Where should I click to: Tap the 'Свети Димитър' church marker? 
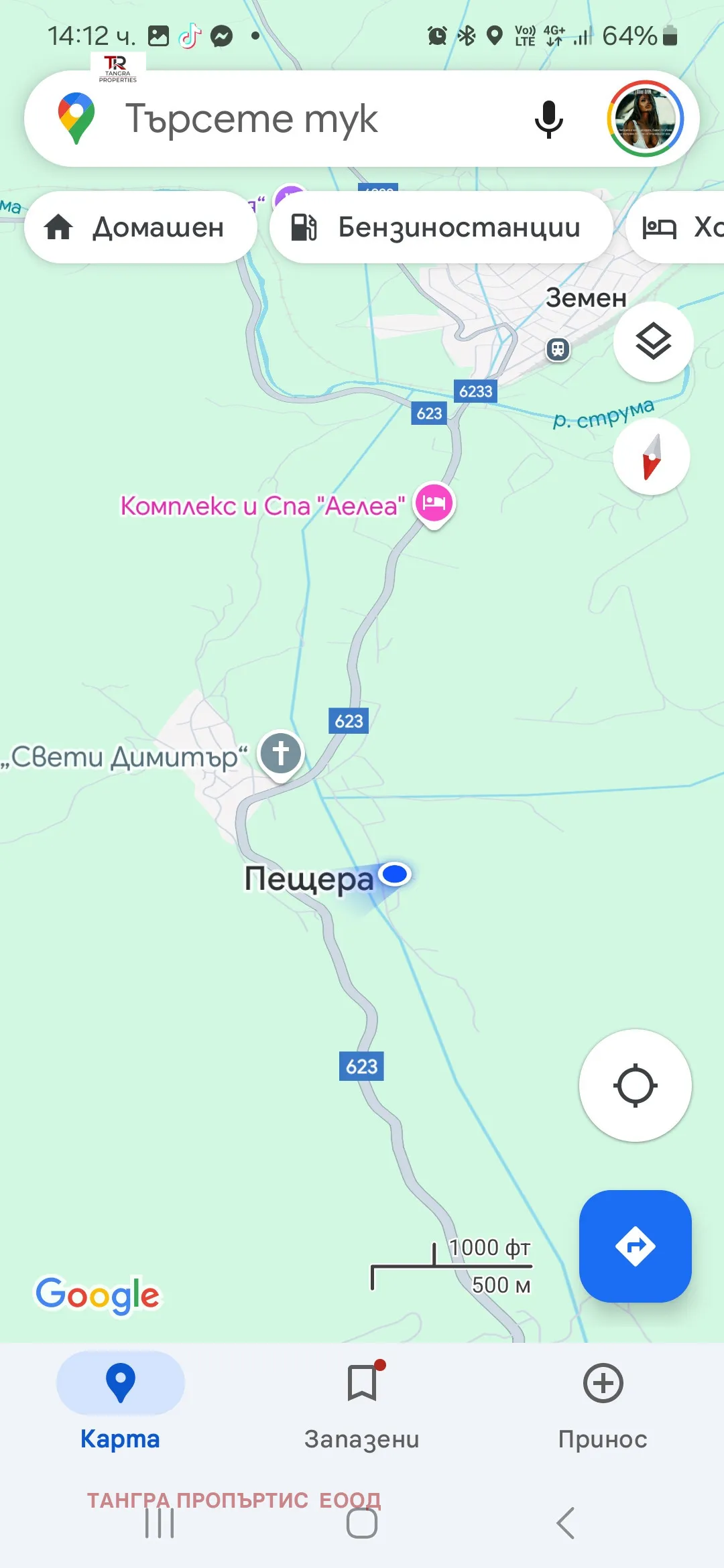(280, 753)
